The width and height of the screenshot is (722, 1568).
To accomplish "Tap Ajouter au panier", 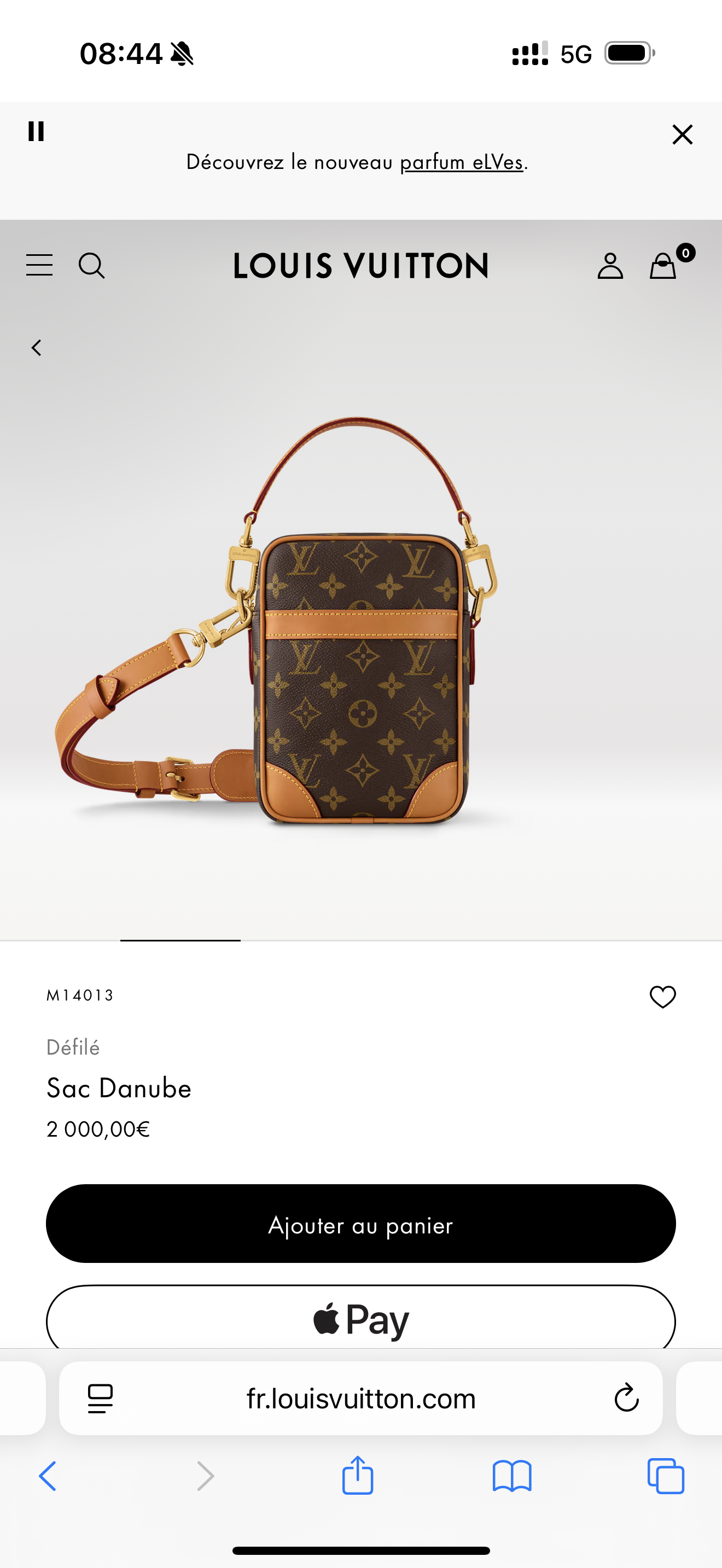I will [361, 1224].
